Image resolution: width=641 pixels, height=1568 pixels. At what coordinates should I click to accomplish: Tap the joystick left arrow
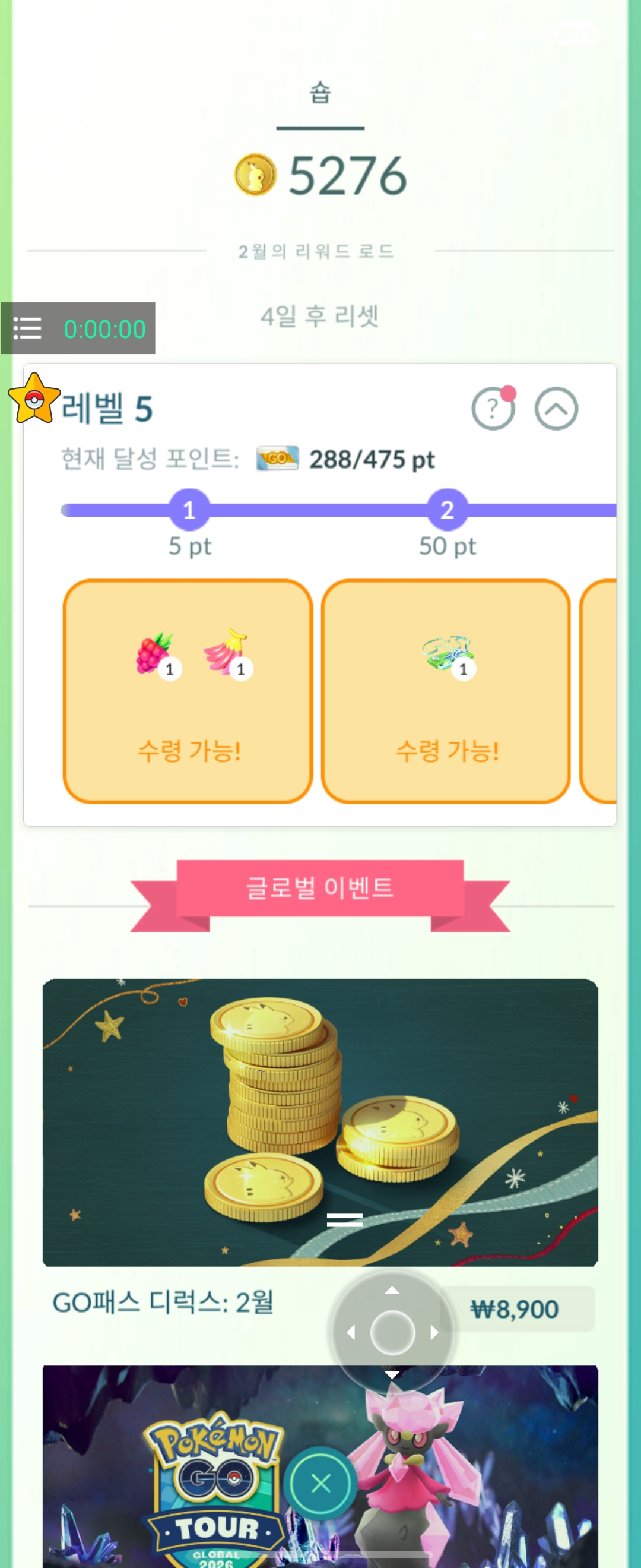pos(351,1332)
